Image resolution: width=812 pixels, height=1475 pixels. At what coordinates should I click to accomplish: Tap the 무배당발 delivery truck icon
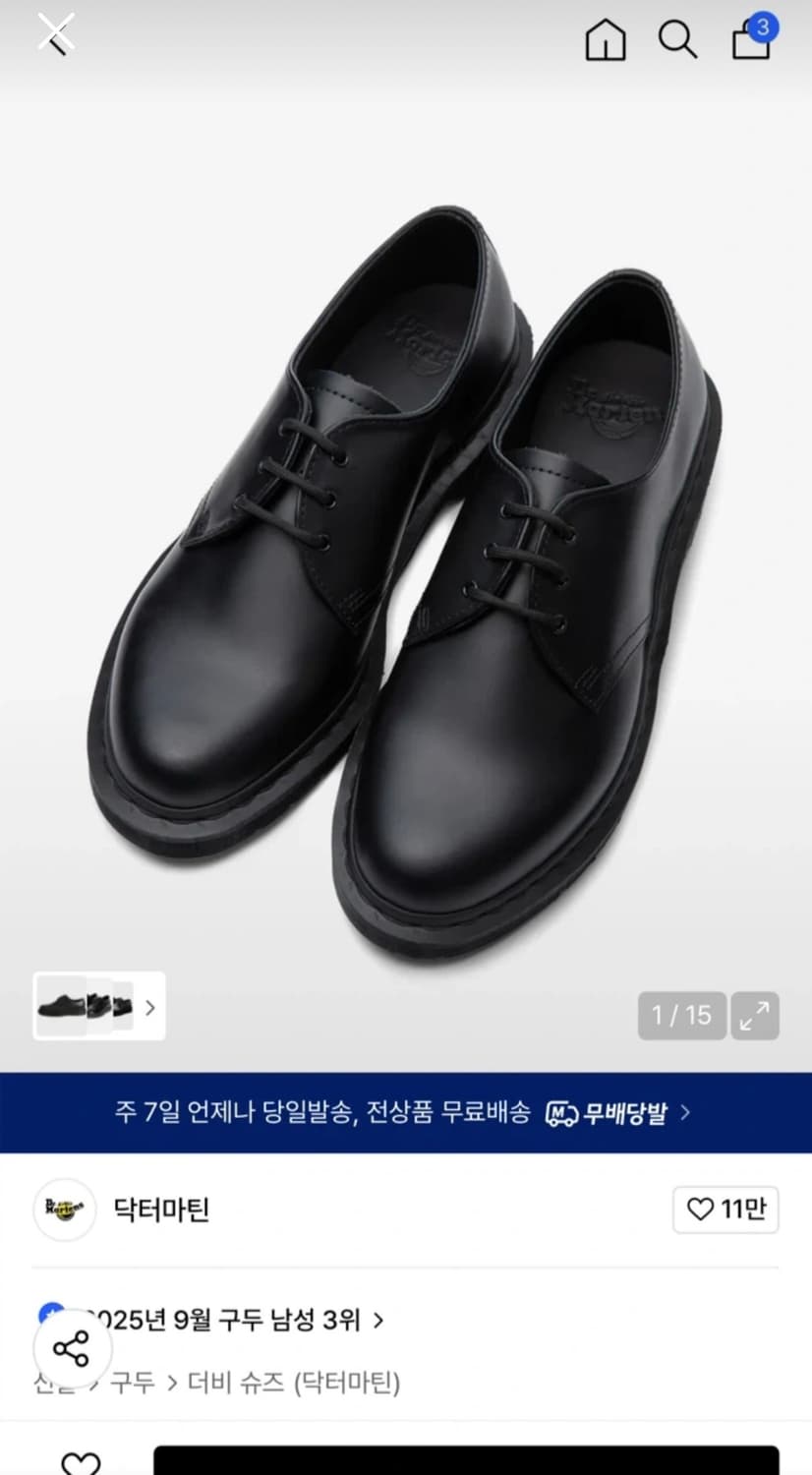(560, 1111)
